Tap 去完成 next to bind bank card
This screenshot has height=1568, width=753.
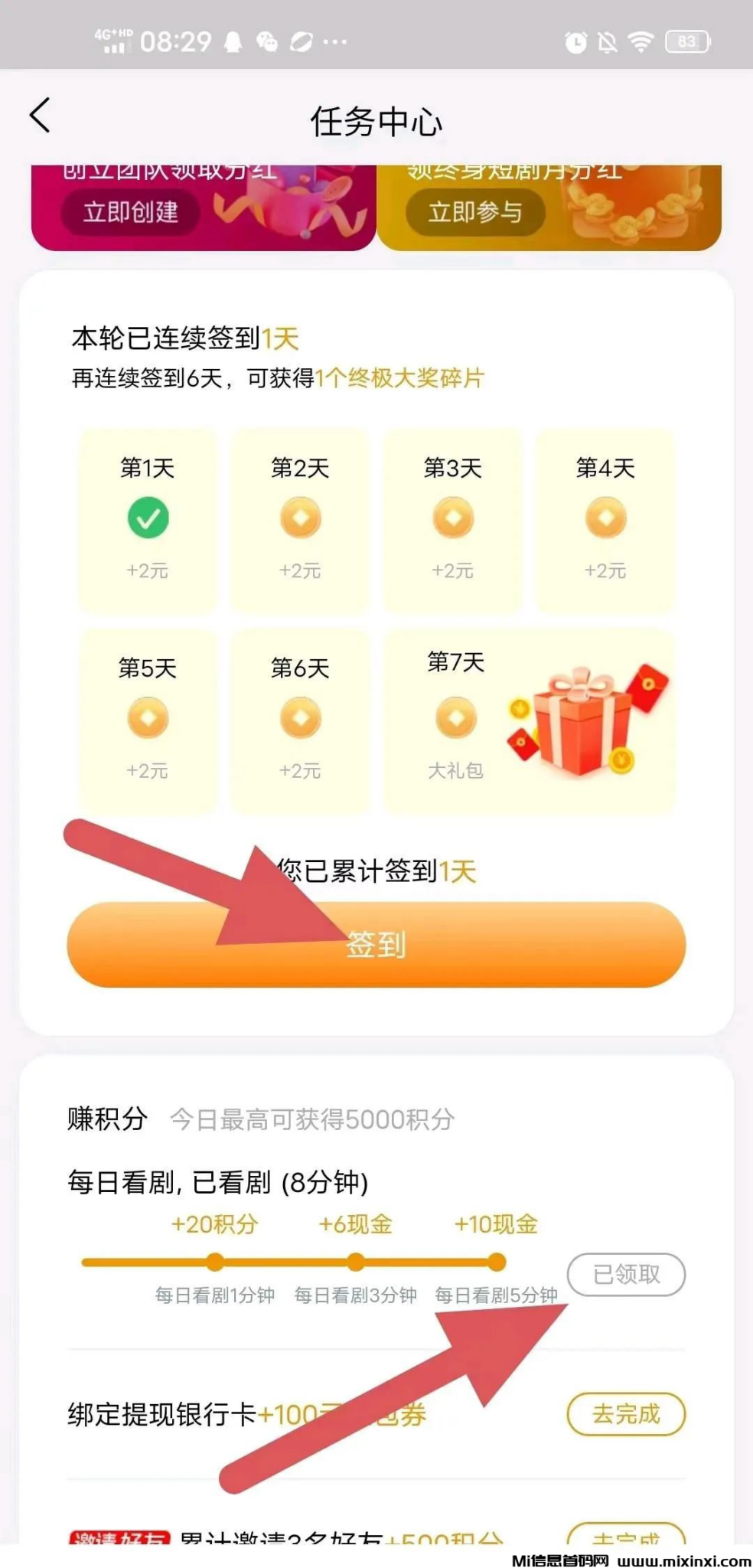point(626,1414)
